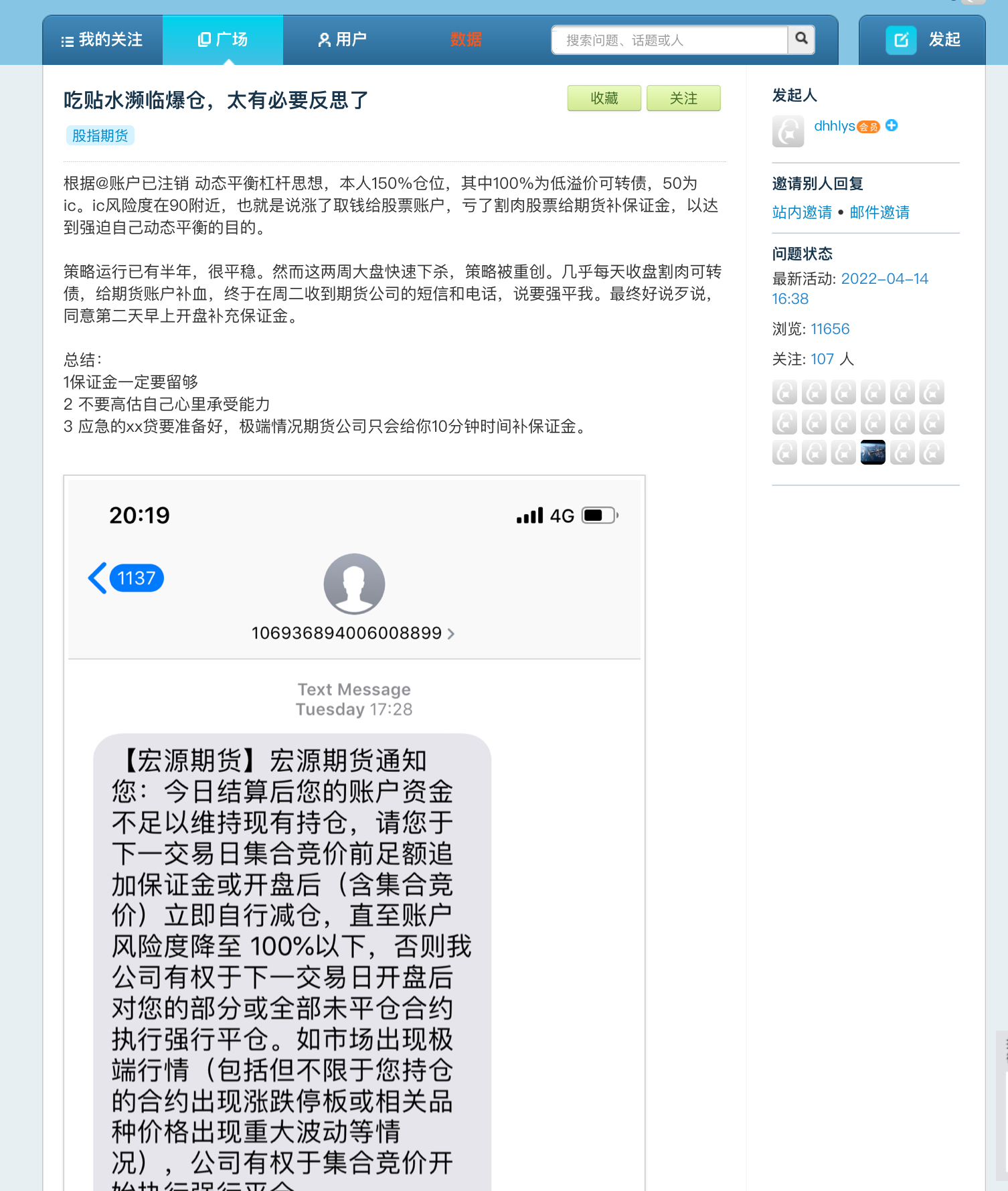Start a new post with 发起
1008x1191 pixels.
tap(922, 40)
